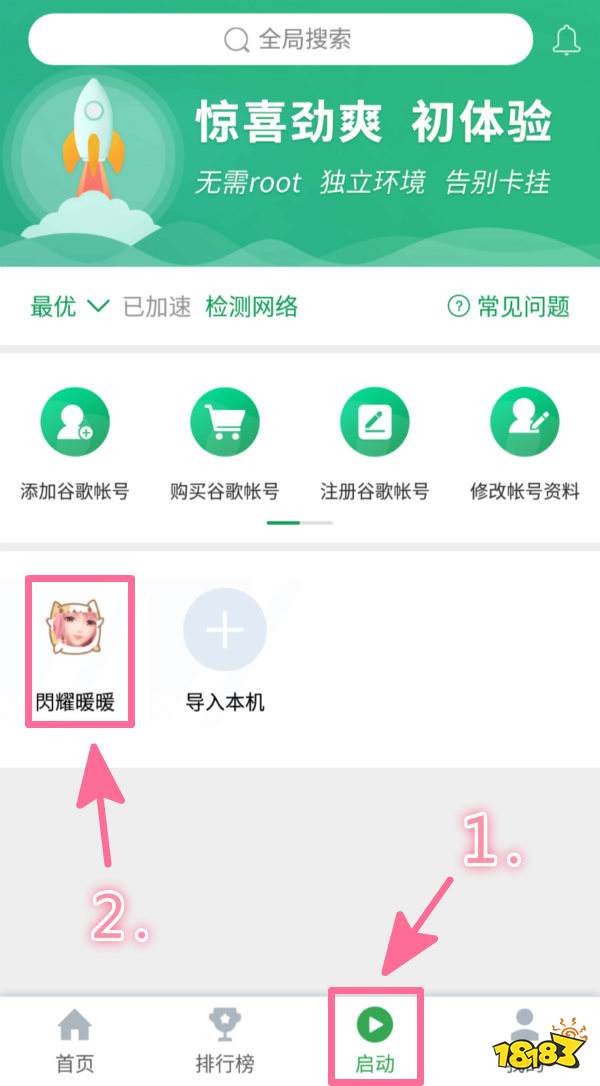The width and height of the screenshot is (600, 1086).
Task: Tap 检测网络 to test the network
Action: 252,307
